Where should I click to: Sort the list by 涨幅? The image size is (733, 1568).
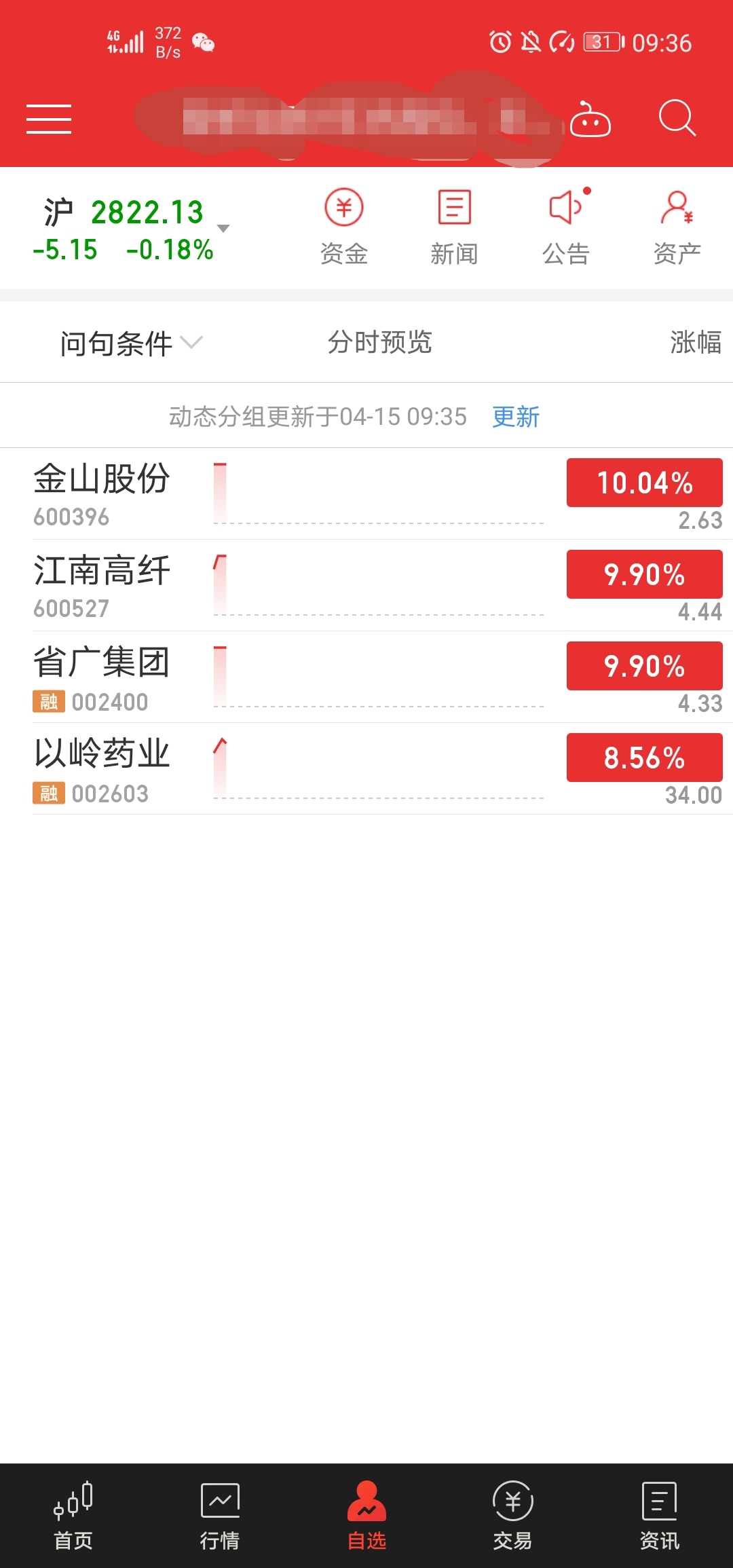pyautogui.click(x=695, y=343)
